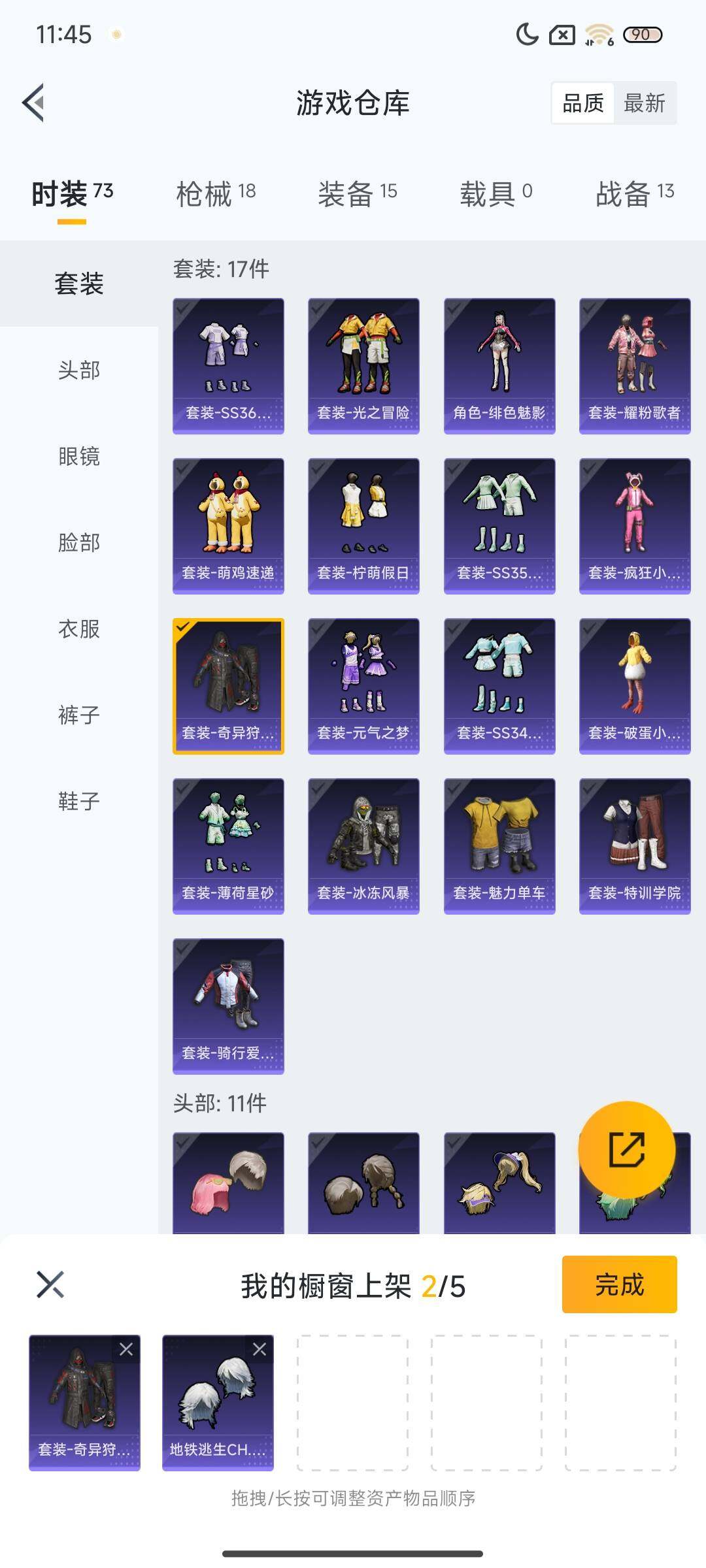This screenshot has height=1568, width=706.
Task: Tap the 完成 button to finish listing
Action: point(618,1284)
